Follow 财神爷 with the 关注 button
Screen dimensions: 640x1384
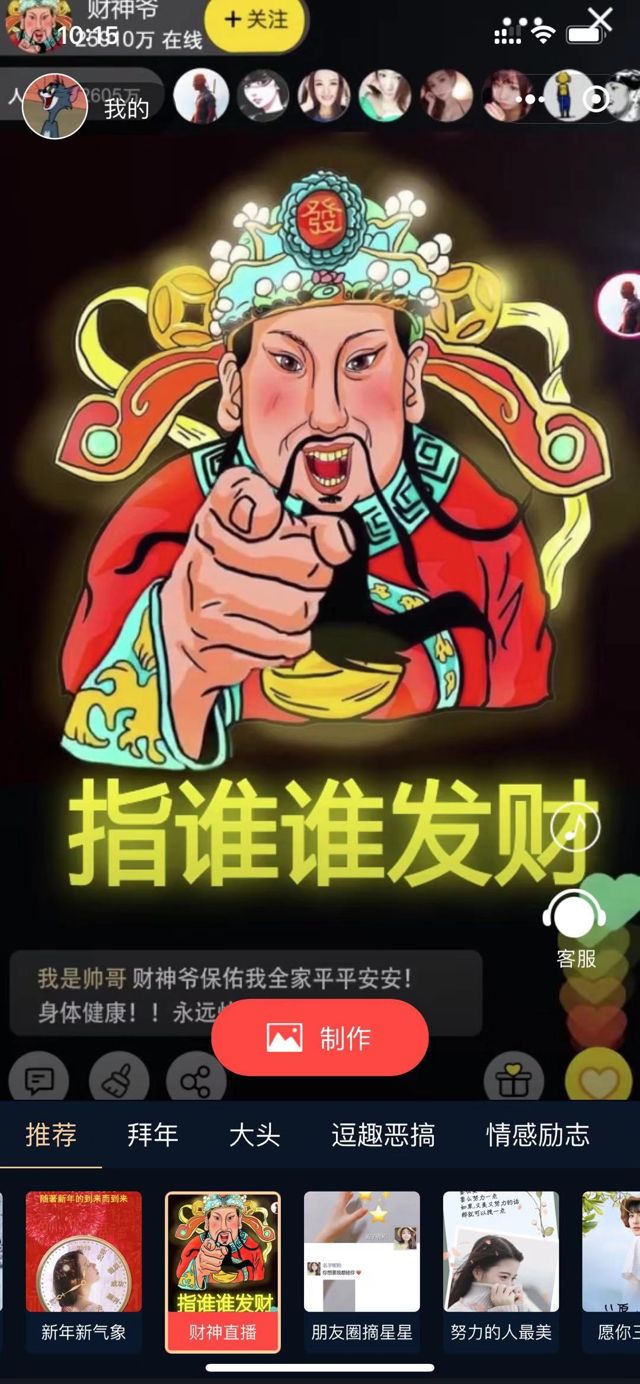[256, 20]
